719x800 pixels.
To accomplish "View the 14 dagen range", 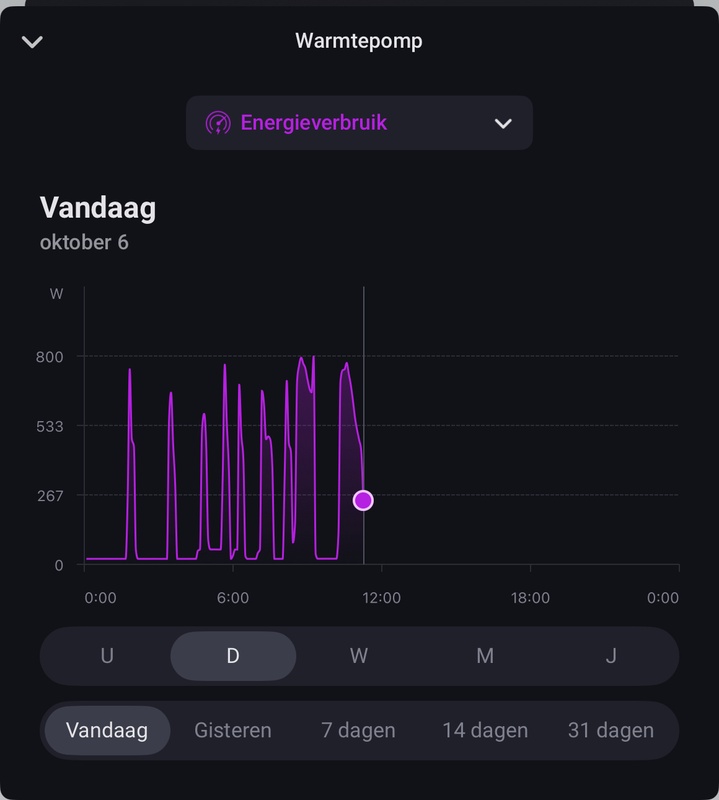I will (485, 730).
